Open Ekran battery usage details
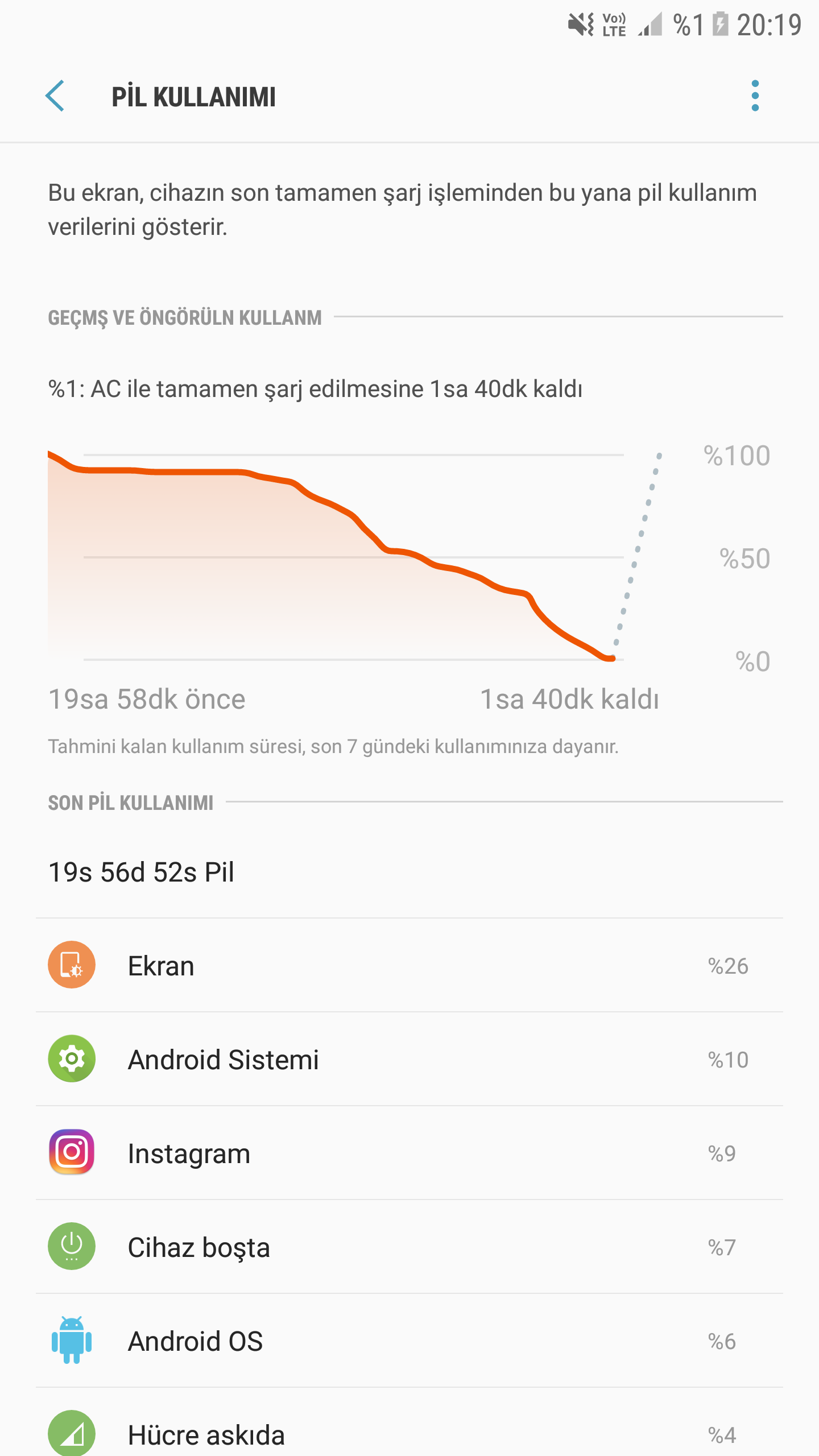Screen dimensions: 819x1456 (409, 965)
